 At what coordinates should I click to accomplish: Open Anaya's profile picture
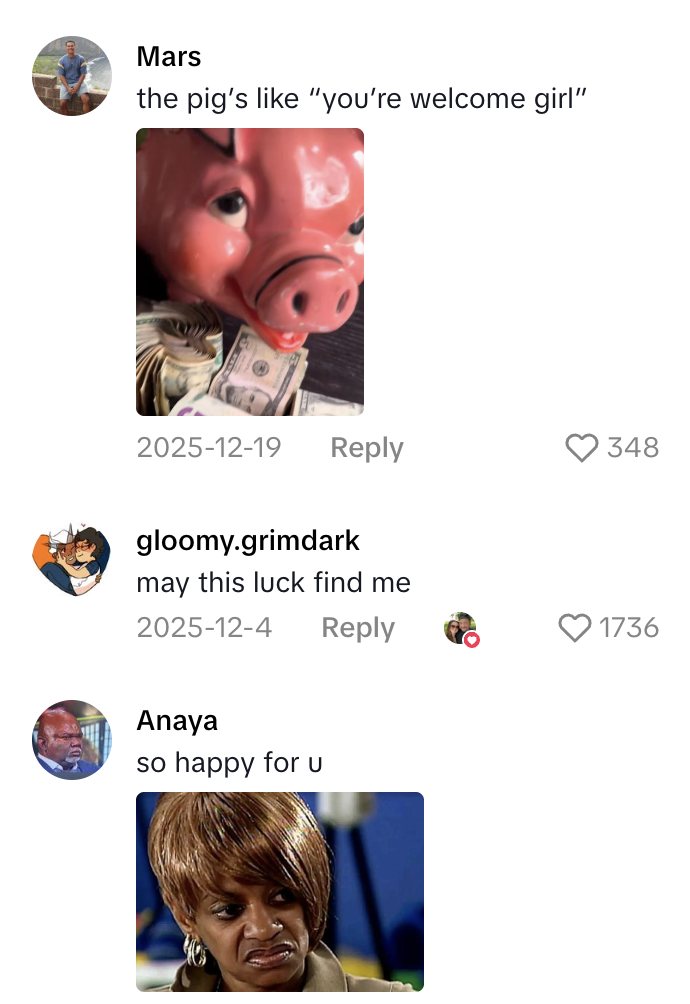(71, 740)
